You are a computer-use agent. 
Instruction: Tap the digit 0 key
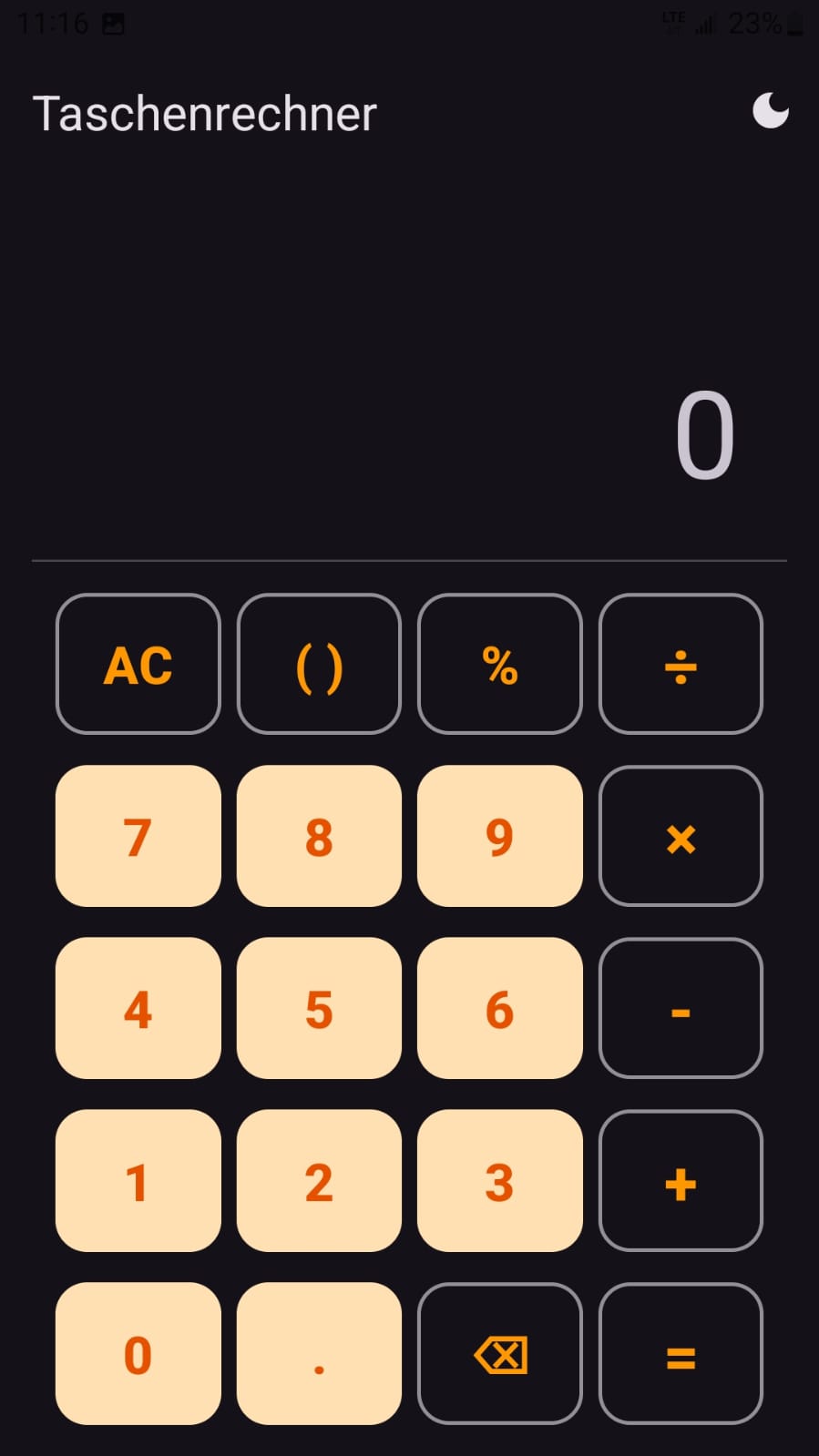(x=138, y=1354)
